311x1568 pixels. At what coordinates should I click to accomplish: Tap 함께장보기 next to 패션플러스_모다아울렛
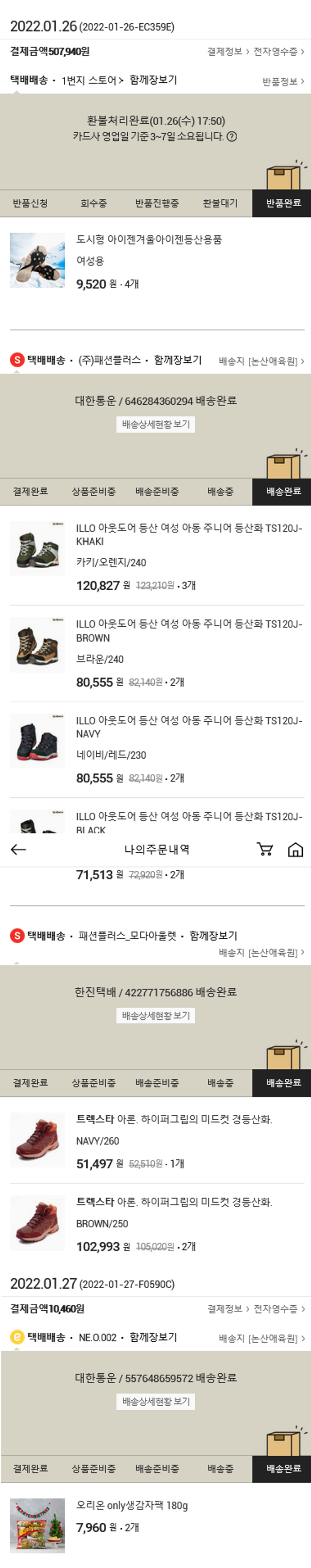(213, 935)
